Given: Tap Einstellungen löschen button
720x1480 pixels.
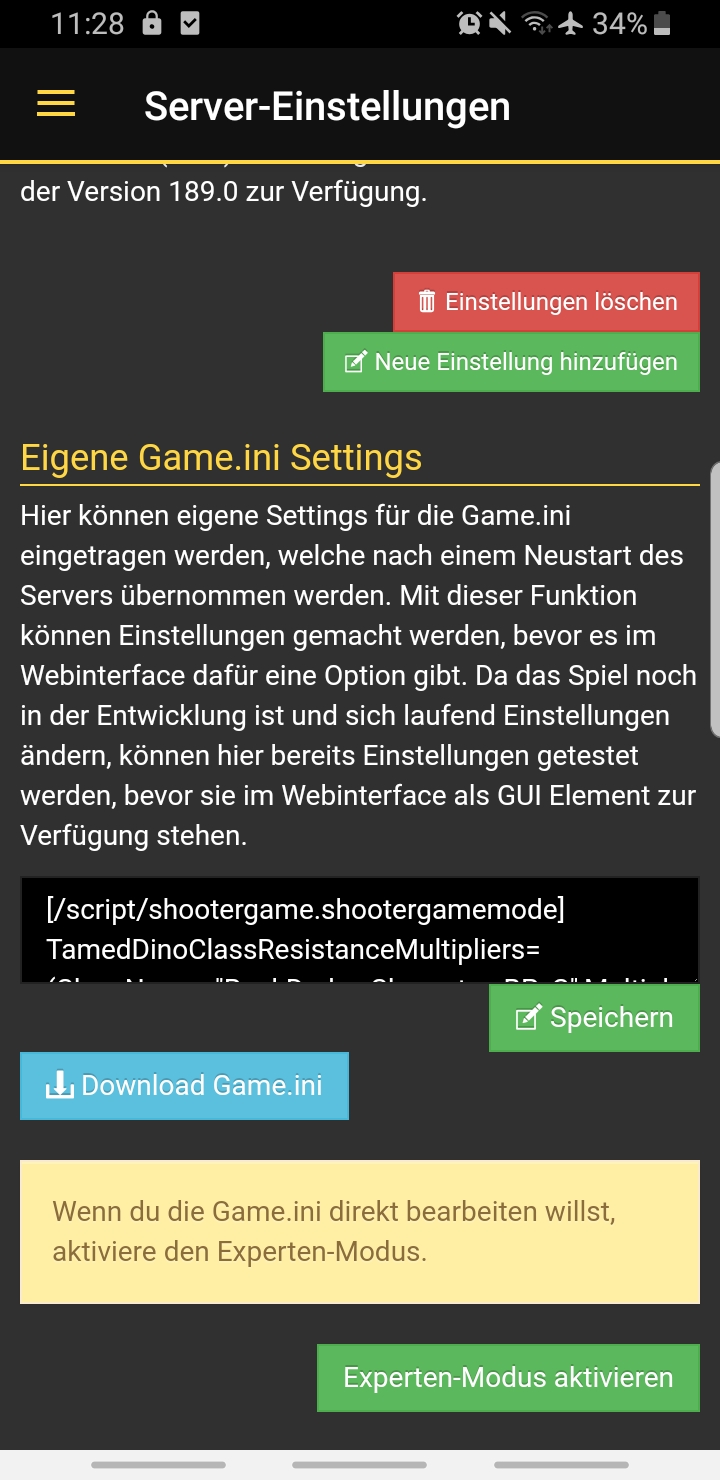Looking at the screenshot, I should click(546, 302).
